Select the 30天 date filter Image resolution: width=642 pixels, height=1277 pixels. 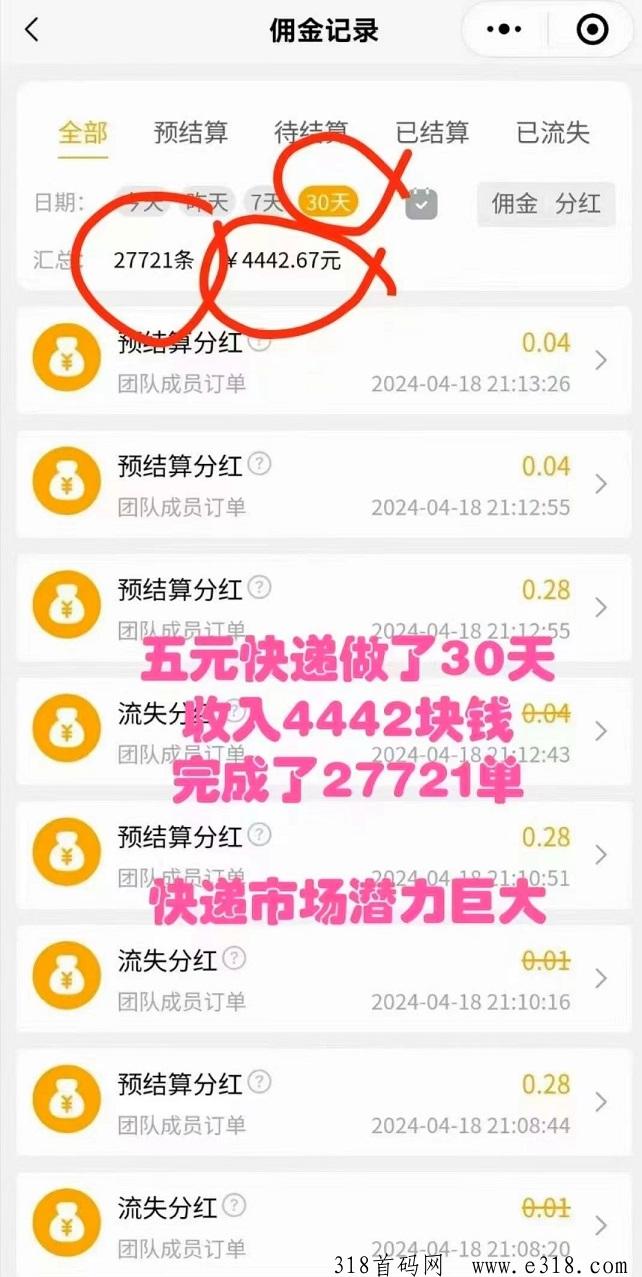pos(329,203)
